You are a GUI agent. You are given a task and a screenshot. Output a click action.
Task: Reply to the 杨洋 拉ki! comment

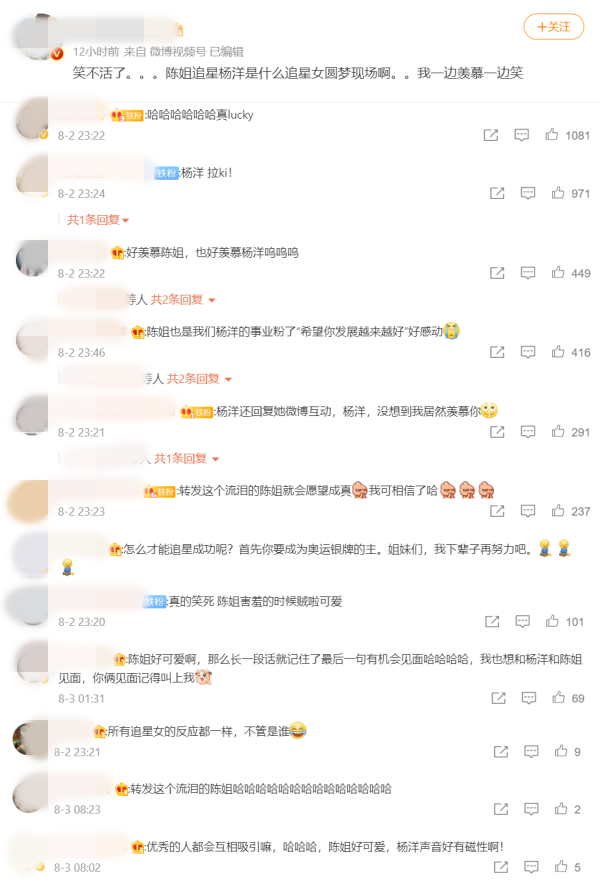522,193
